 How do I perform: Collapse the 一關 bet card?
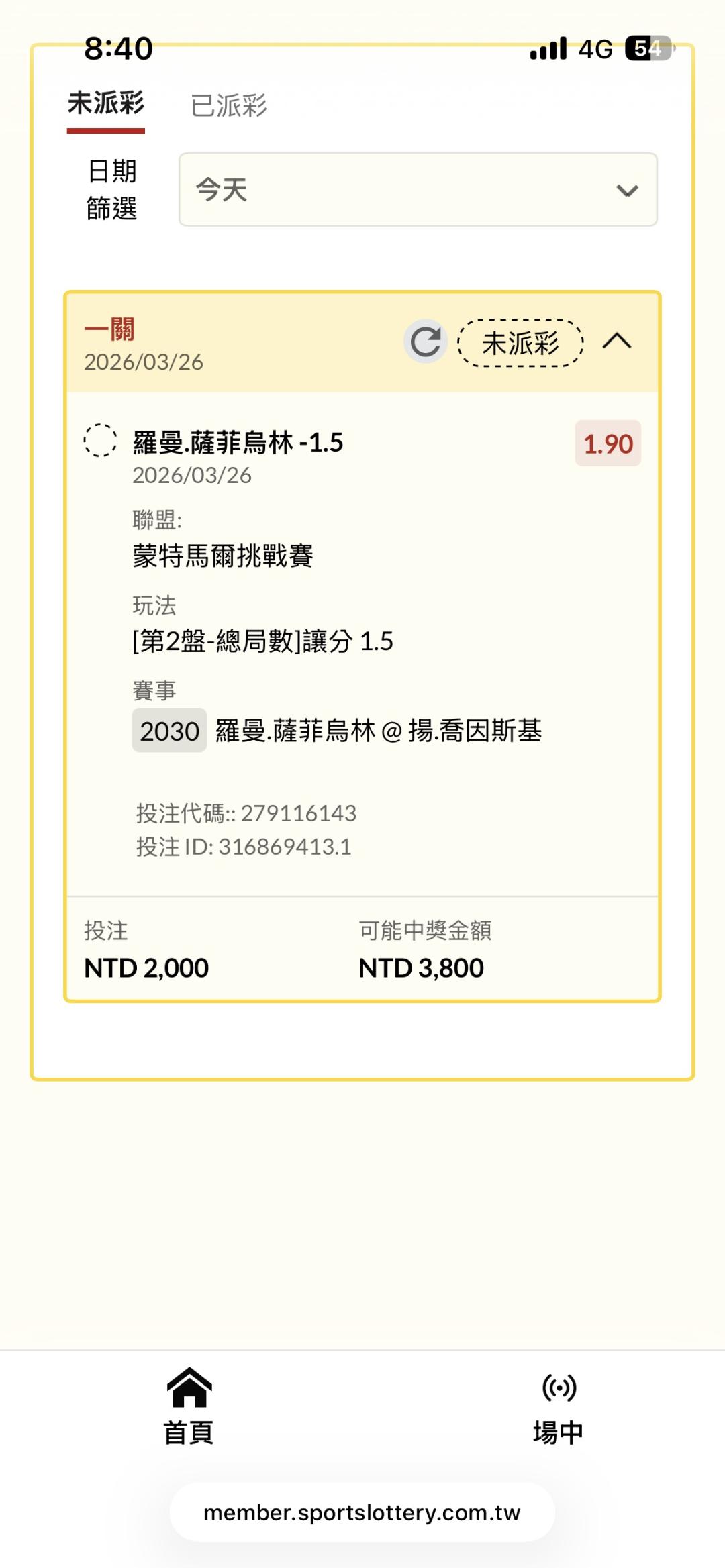(x=617, y=342)
